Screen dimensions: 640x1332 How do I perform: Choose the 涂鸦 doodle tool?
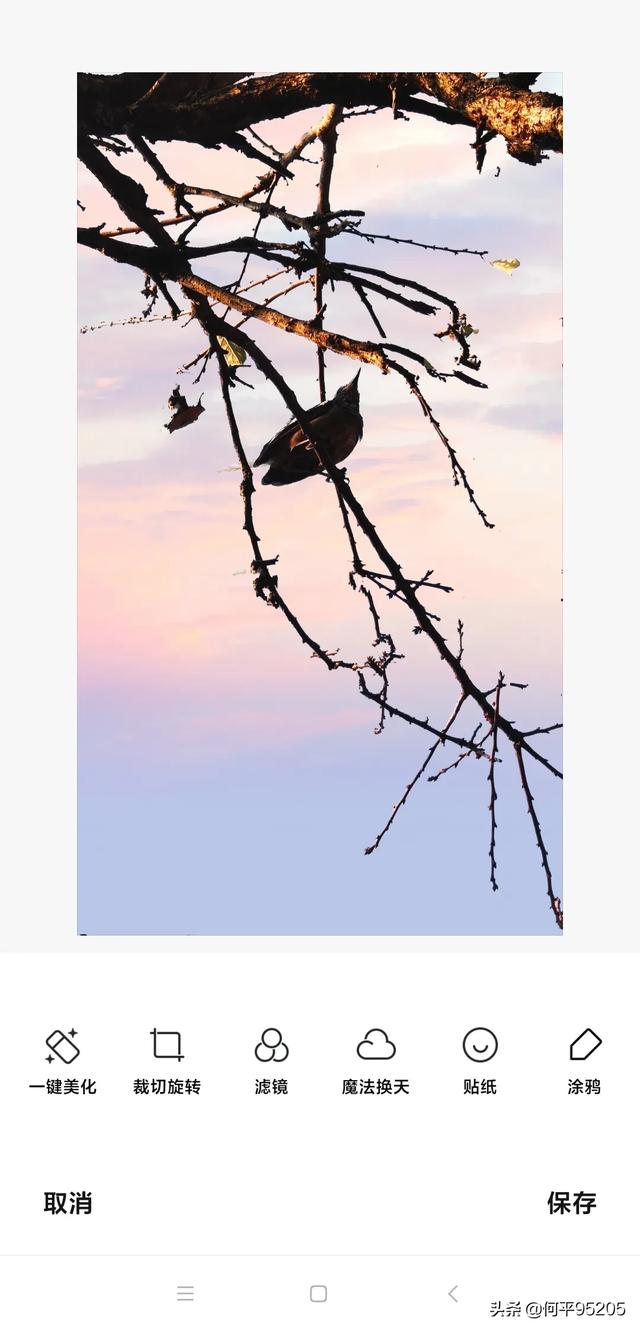585,1061
